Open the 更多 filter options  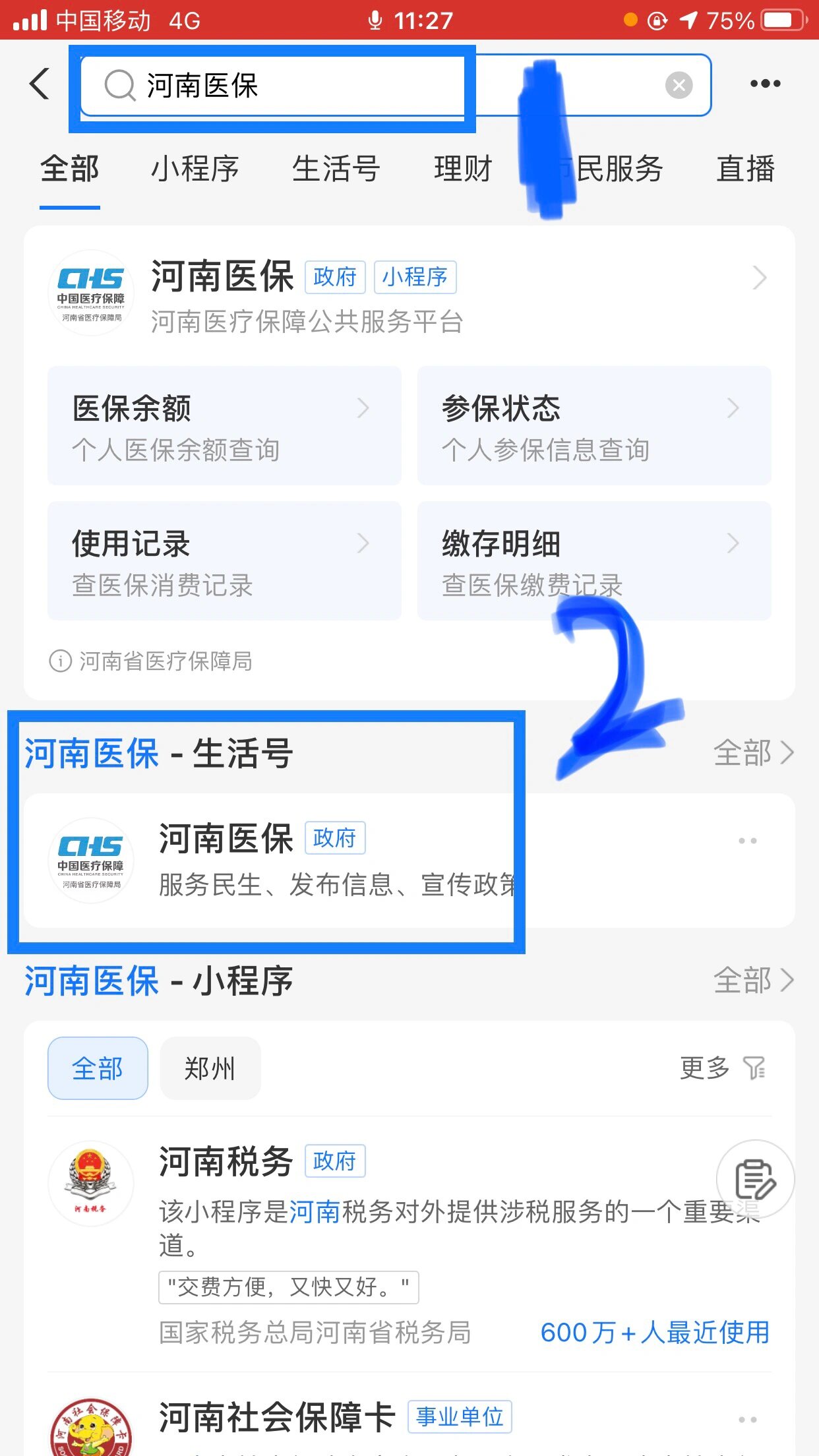point(722,1068)
